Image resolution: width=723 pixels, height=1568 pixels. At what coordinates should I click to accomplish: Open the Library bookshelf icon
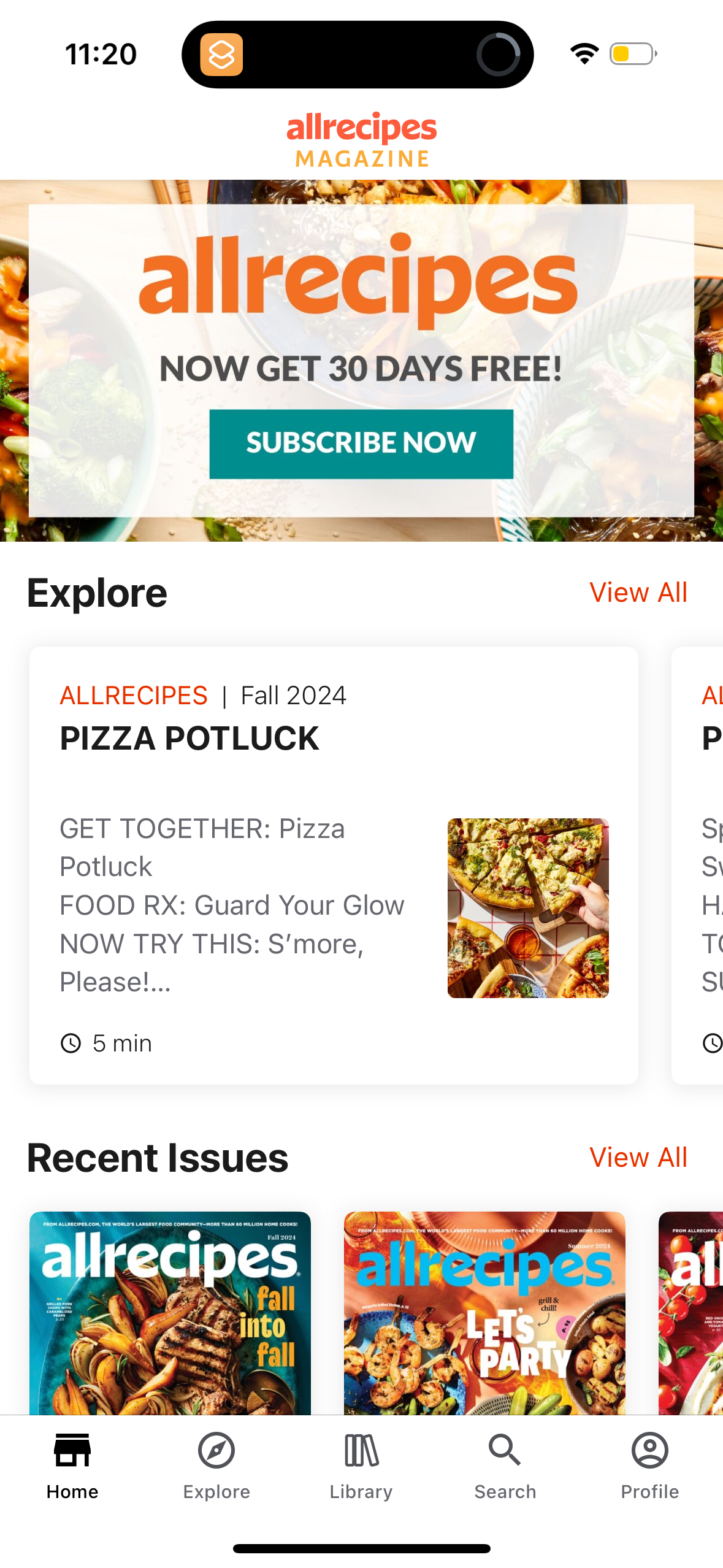coord(361,1462)
